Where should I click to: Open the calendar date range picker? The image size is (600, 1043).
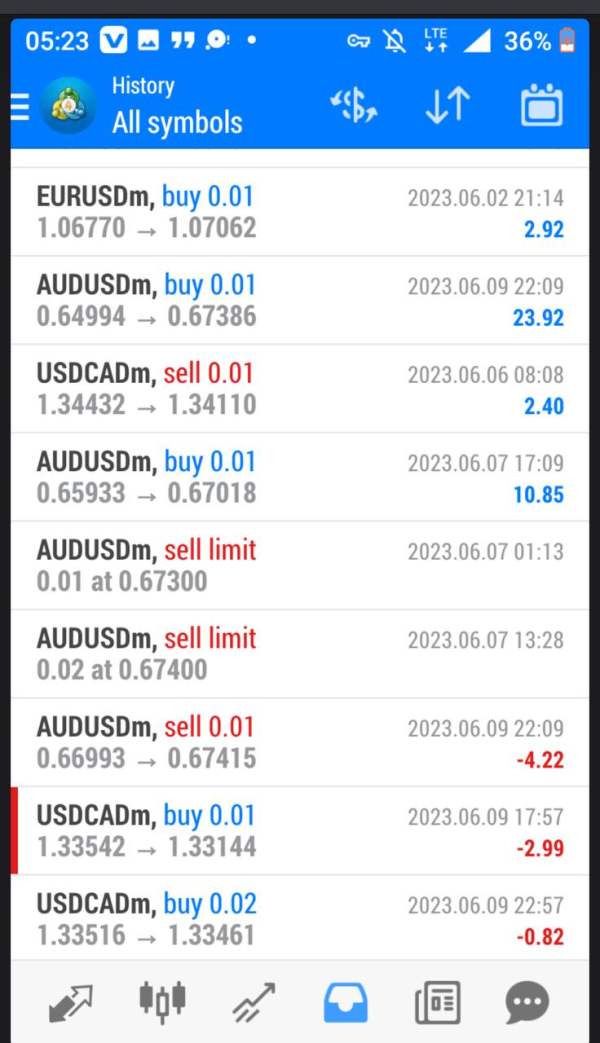pyautogui.click(x=541, y=106)
